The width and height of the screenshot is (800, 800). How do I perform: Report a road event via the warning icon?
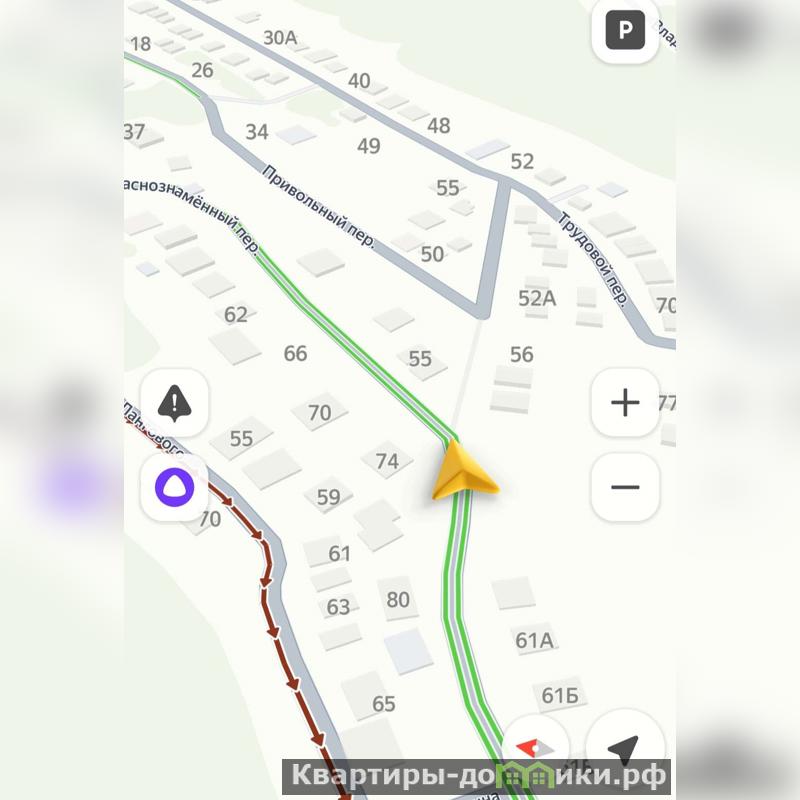click(175, 403)
